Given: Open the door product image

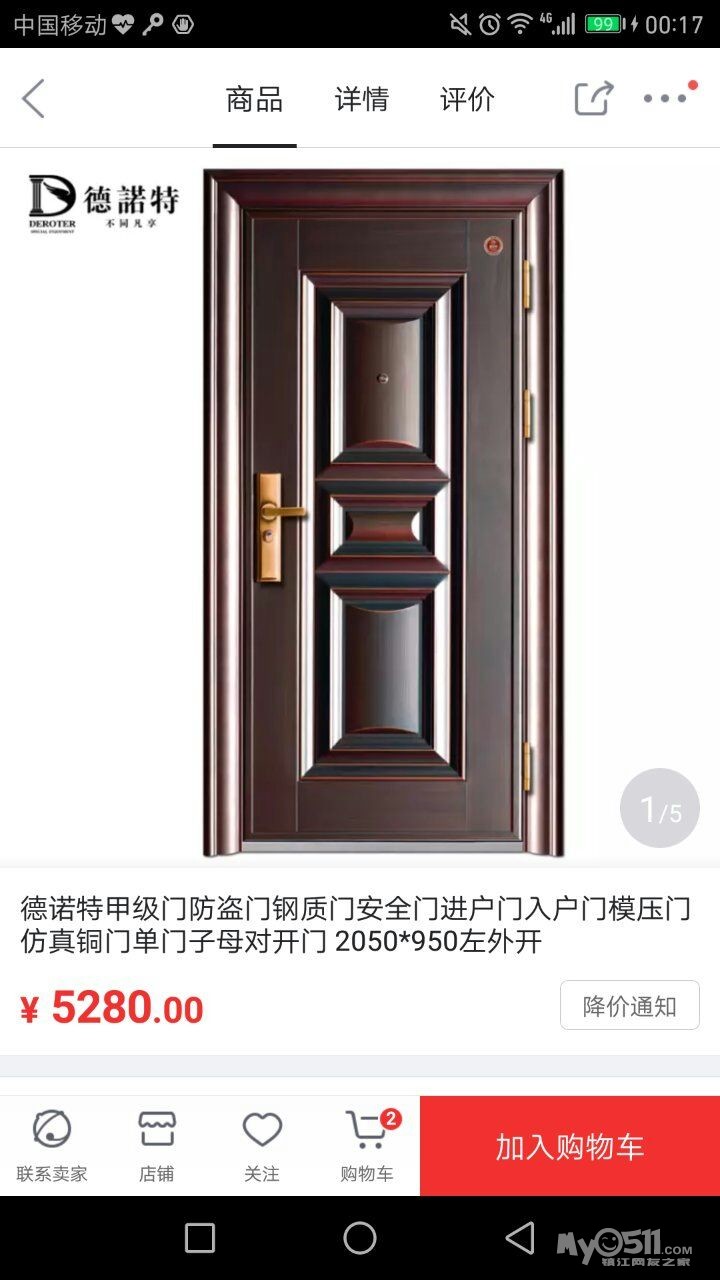Looking at the screenshot, I should [x=383, y=510].
